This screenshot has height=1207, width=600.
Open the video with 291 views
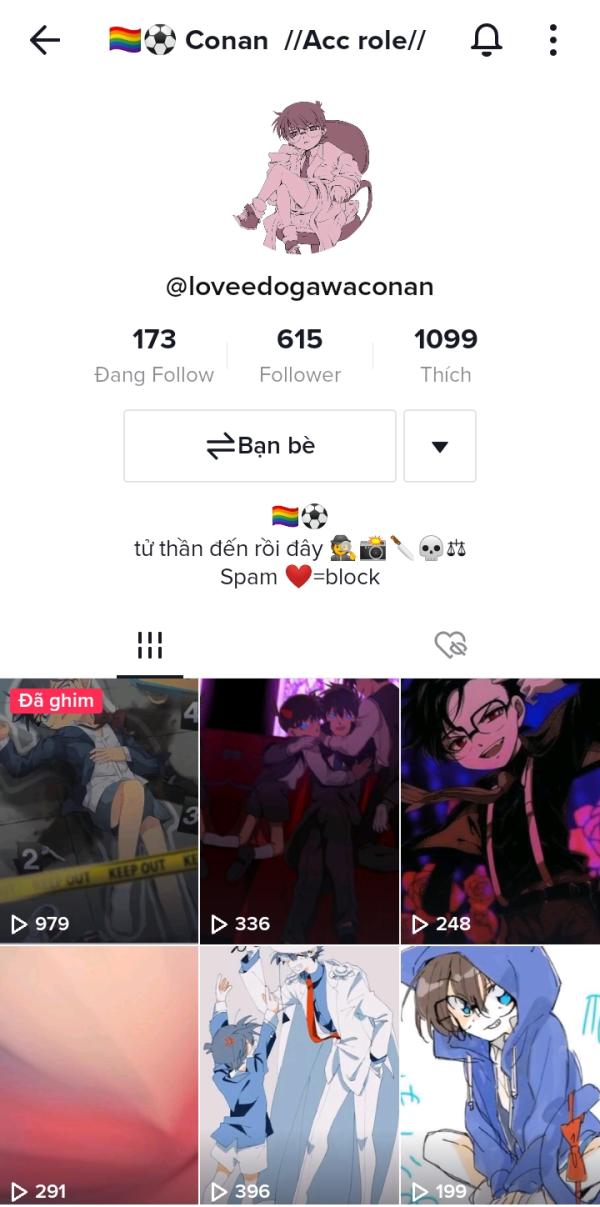(x=99, y=1076)
